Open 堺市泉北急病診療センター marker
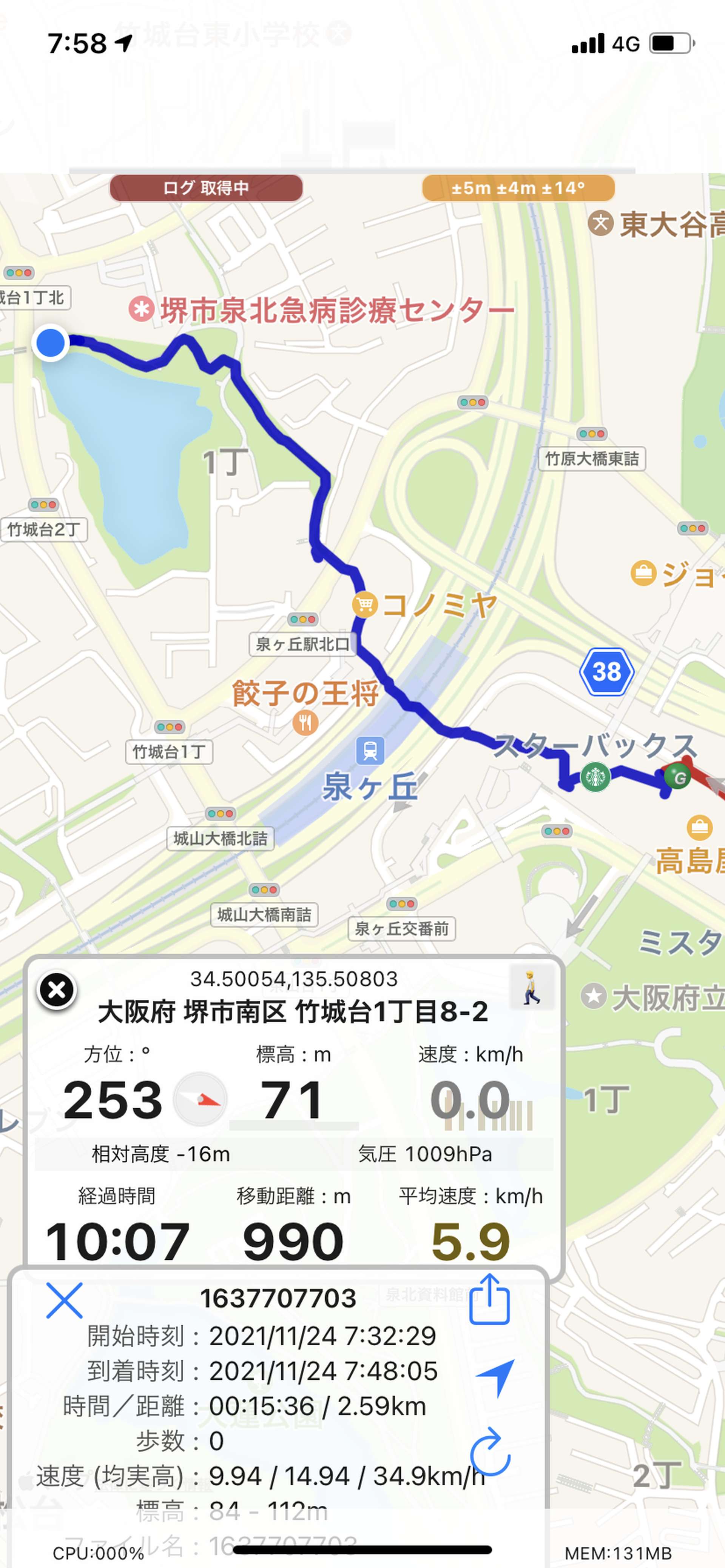The image size is (725, 1568). (141, 310)
